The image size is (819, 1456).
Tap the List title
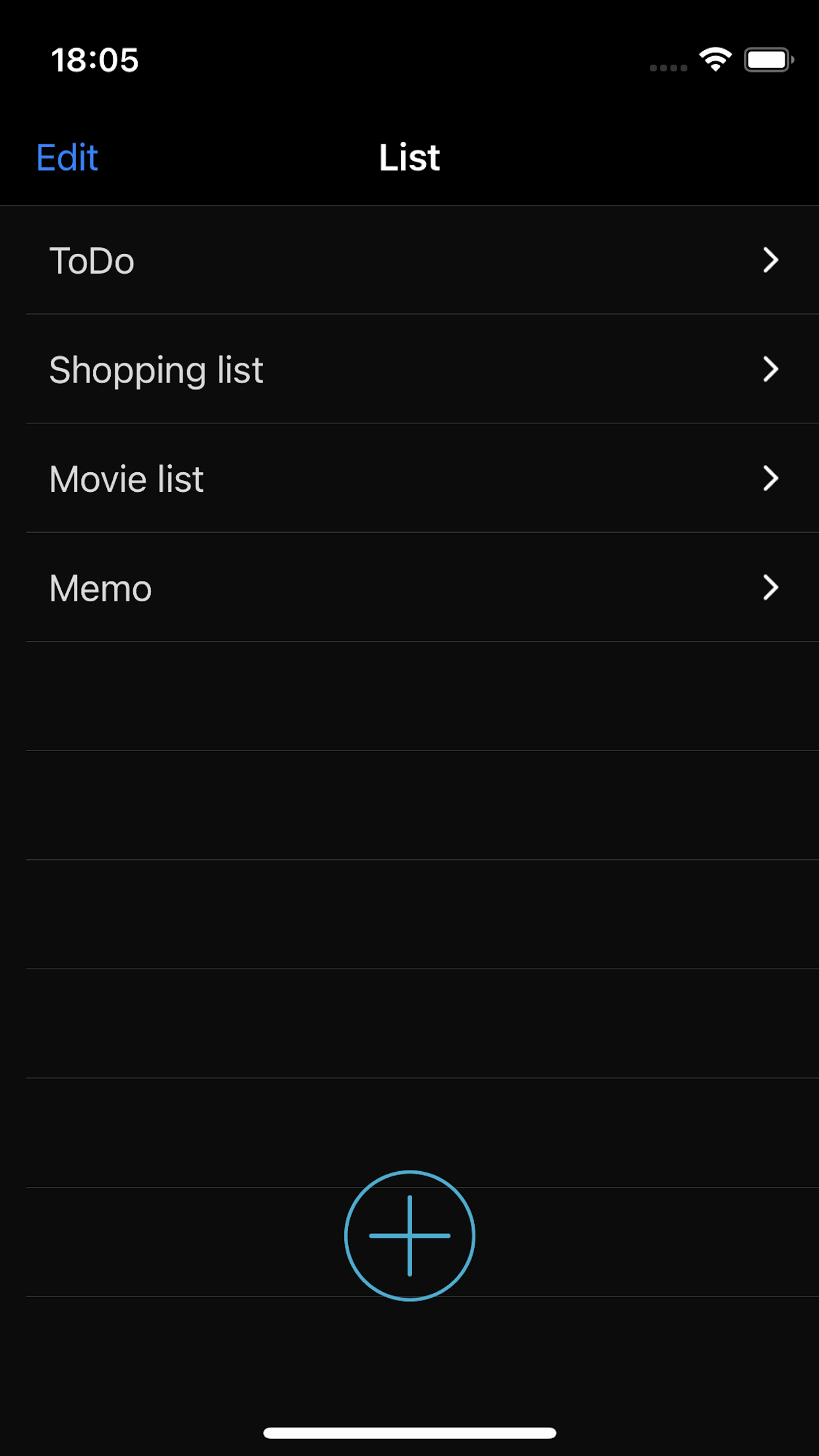[409, 158]
